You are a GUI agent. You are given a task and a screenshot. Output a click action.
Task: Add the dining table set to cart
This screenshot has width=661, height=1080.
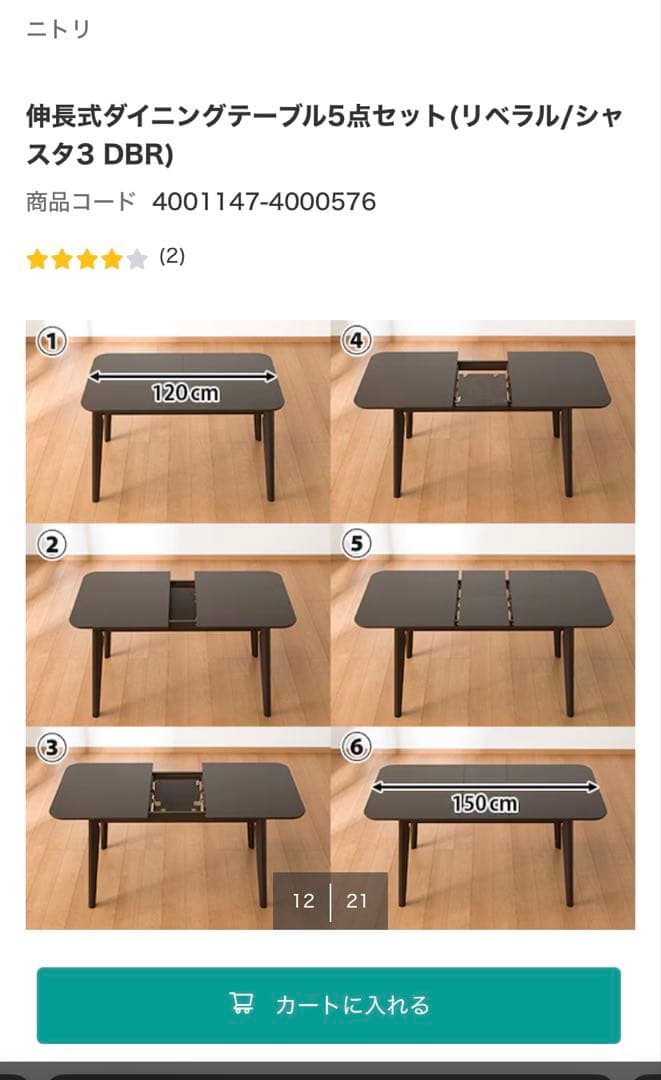[329, 1004]
